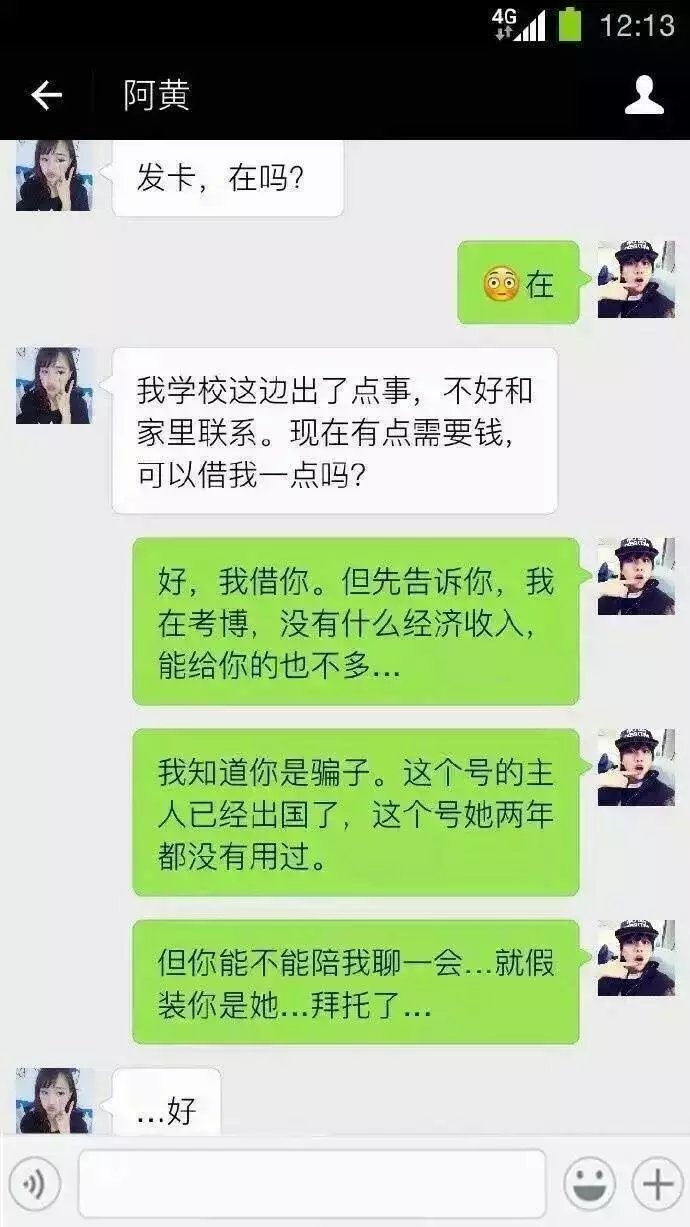The image size is (690, 1227).
Task: Focus the message text field
Action: [x=312, y=1184]
